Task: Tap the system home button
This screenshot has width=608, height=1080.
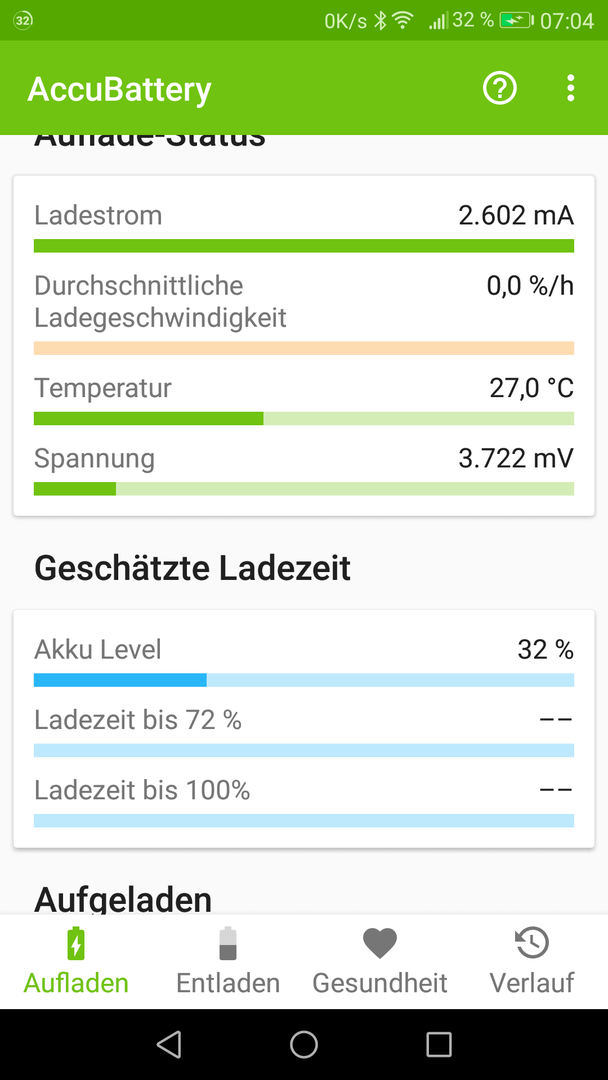Action: [x=304, y=1044]
